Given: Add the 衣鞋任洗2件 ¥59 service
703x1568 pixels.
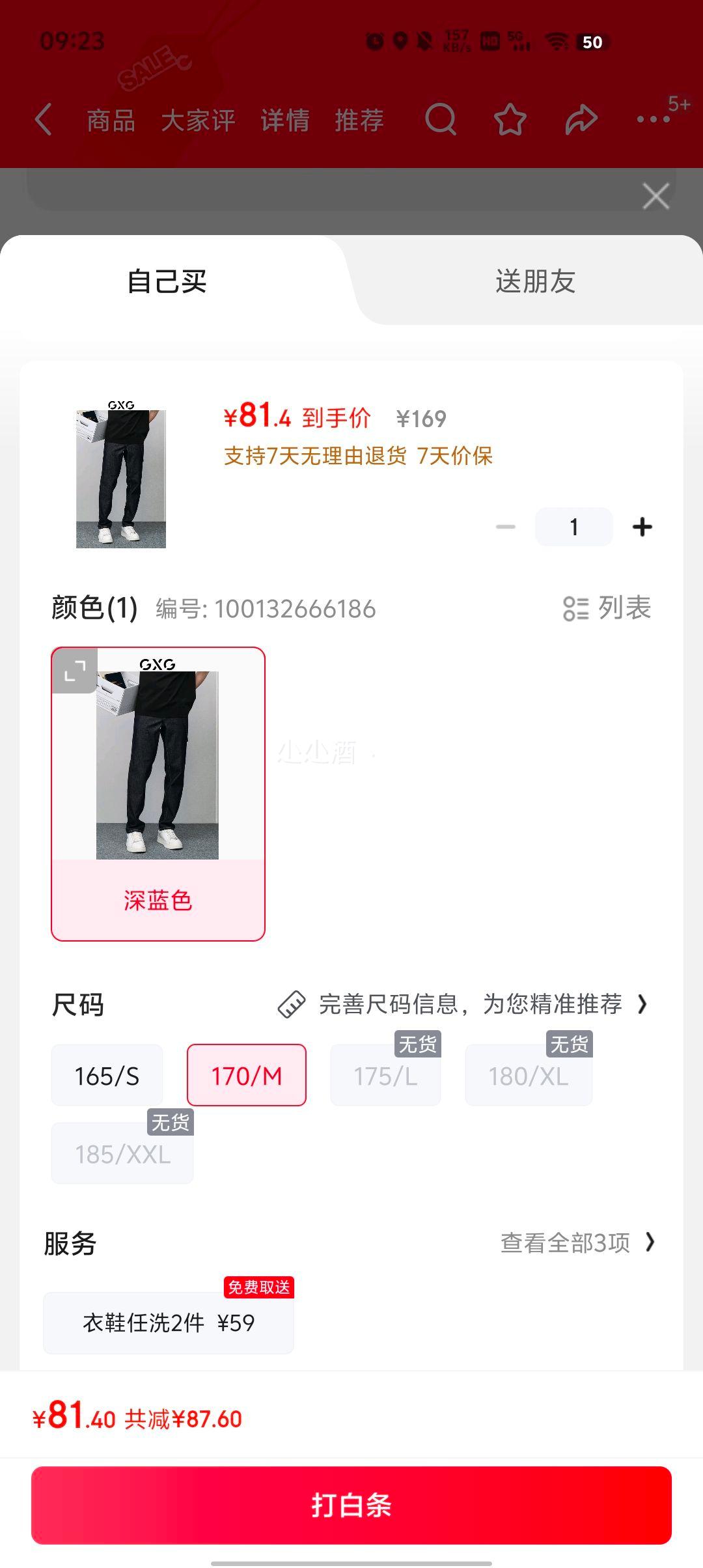Looking at the screenshot, I should tap(169, 1323).
